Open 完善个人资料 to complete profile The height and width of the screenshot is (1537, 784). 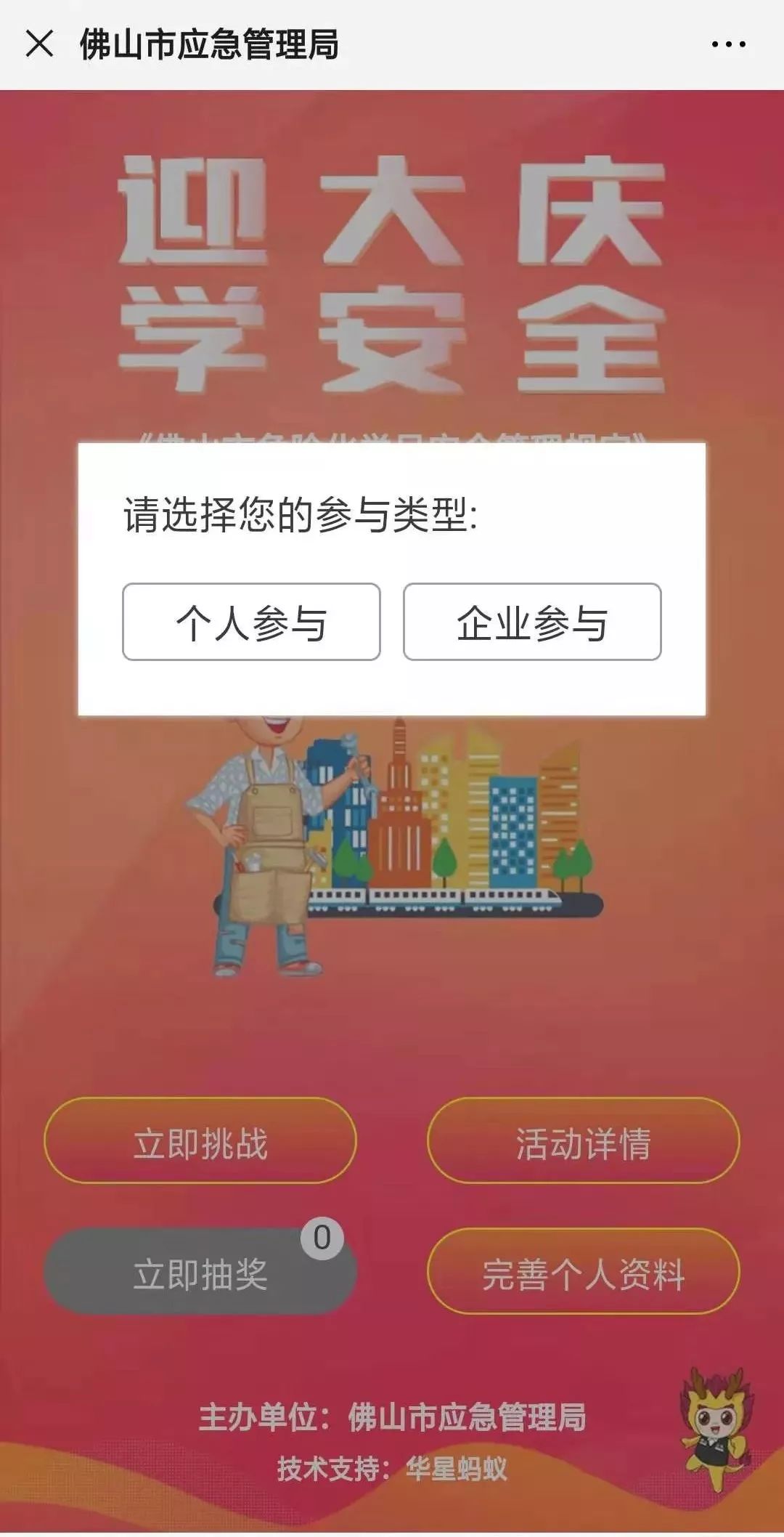[584, 1271]
